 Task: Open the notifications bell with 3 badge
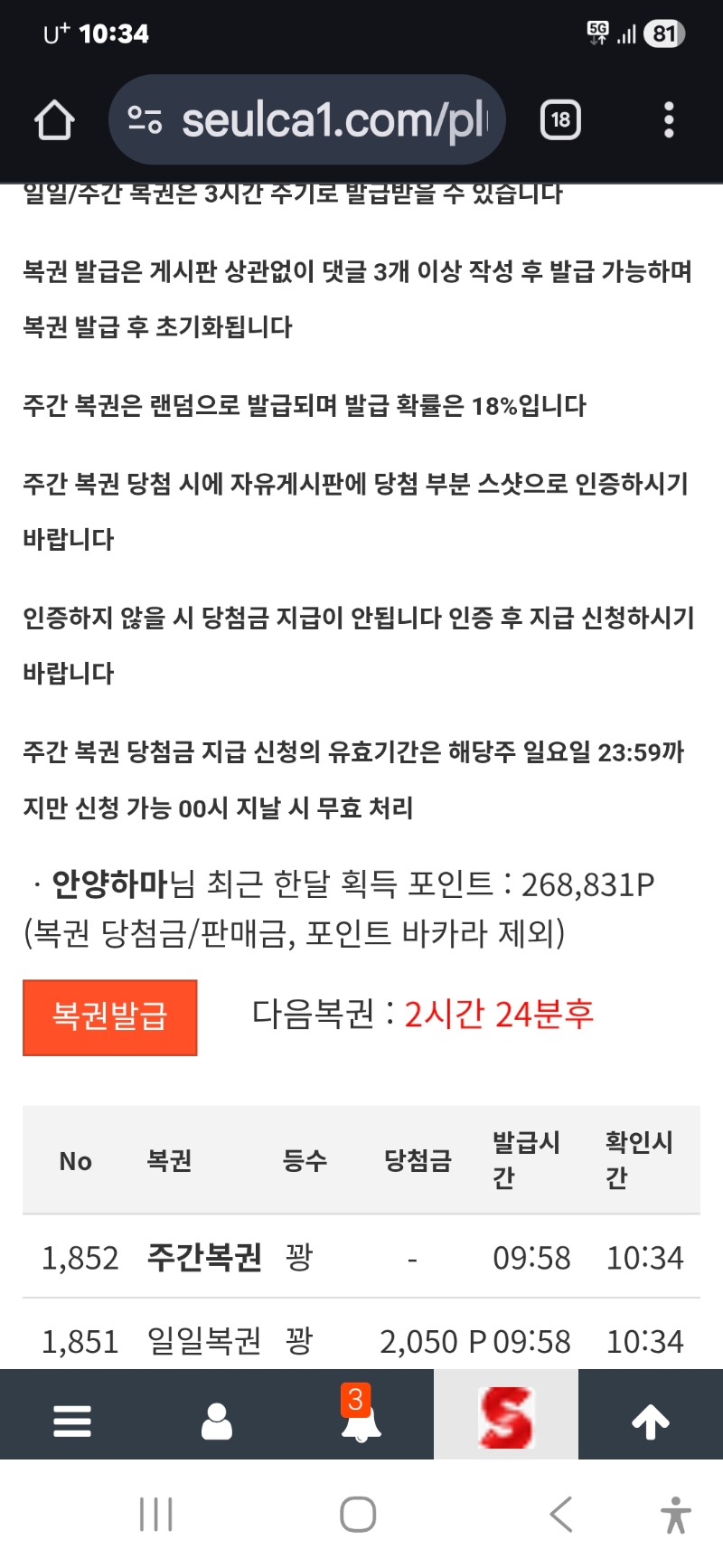point(361,1419)
